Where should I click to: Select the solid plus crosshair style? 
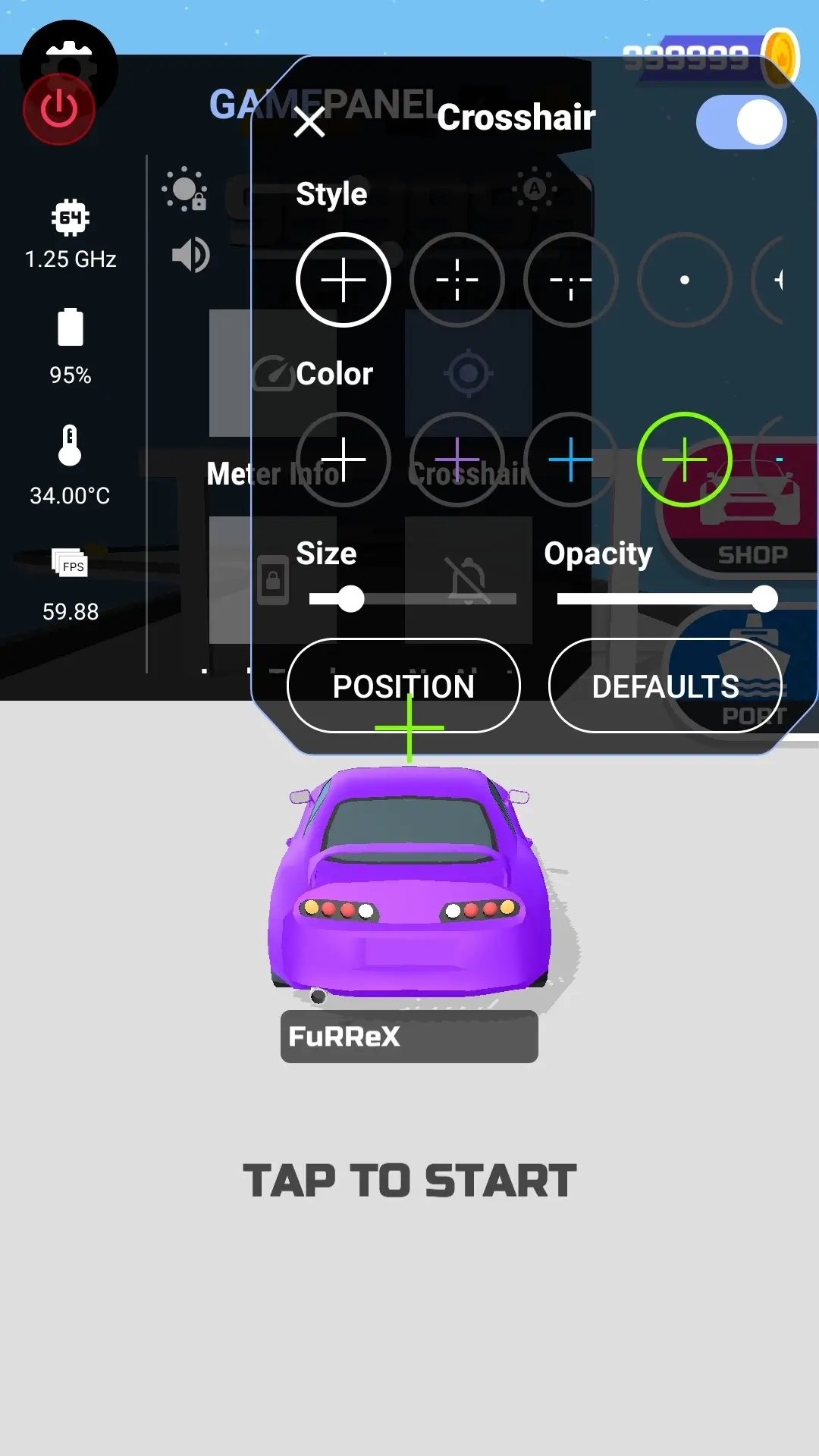[x=344, y=280]
